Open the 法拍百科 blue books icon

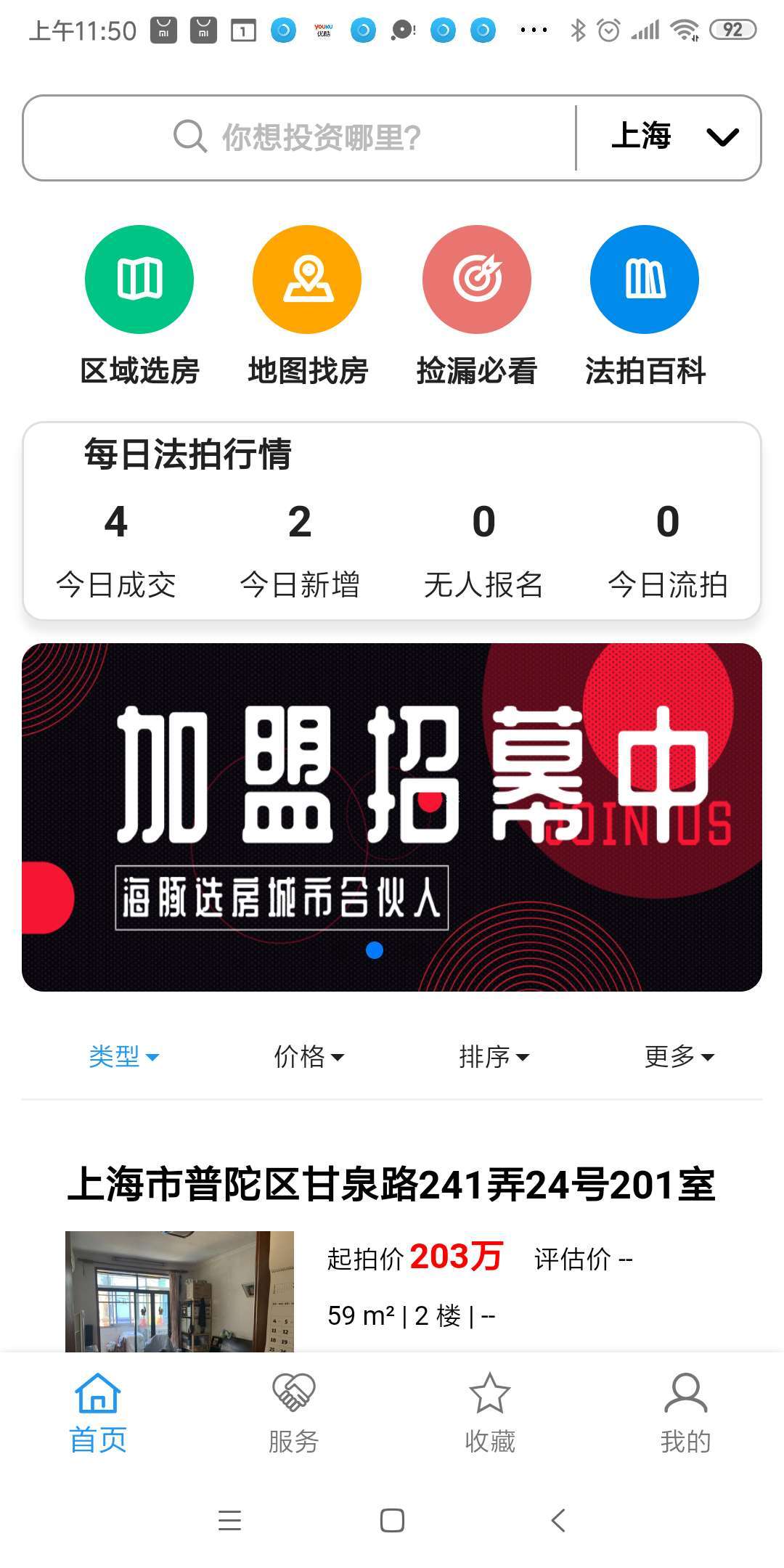point(645,279)
